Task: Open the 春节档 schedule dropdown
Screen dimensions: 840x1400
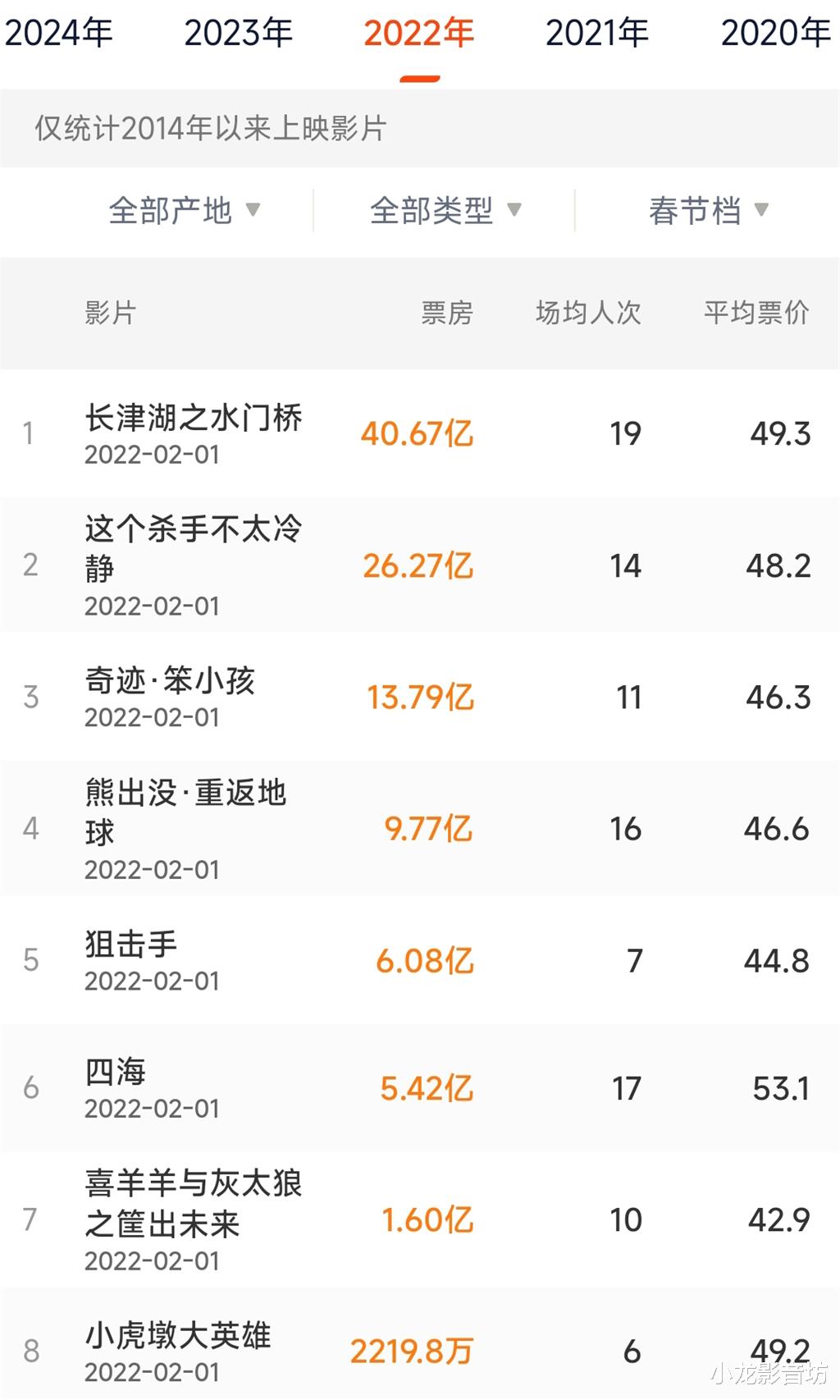Action: pyautogui.click(x=709, y=211)
